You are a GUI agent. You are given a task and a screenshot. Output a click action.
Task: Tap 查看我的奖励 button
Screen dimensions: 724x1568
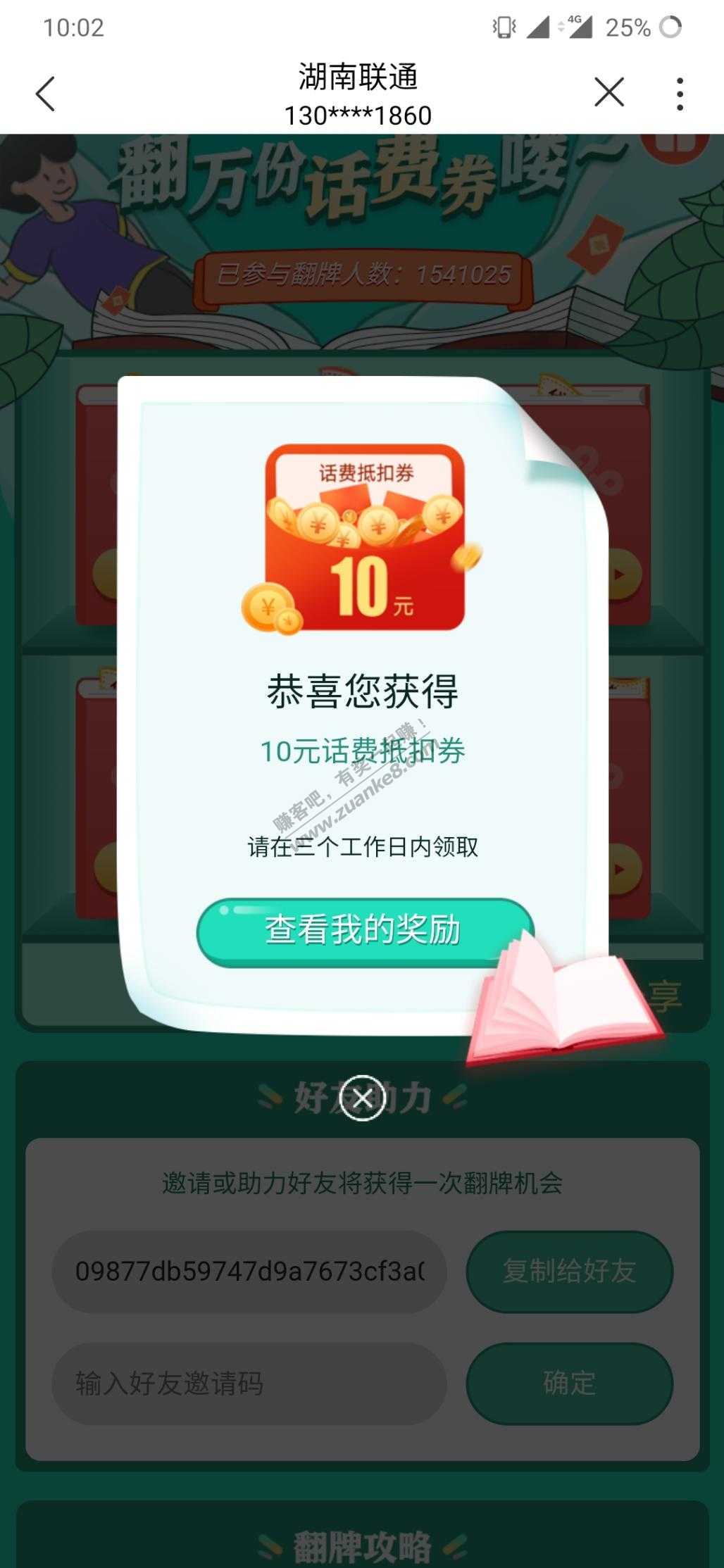click(x=364, y=931)
